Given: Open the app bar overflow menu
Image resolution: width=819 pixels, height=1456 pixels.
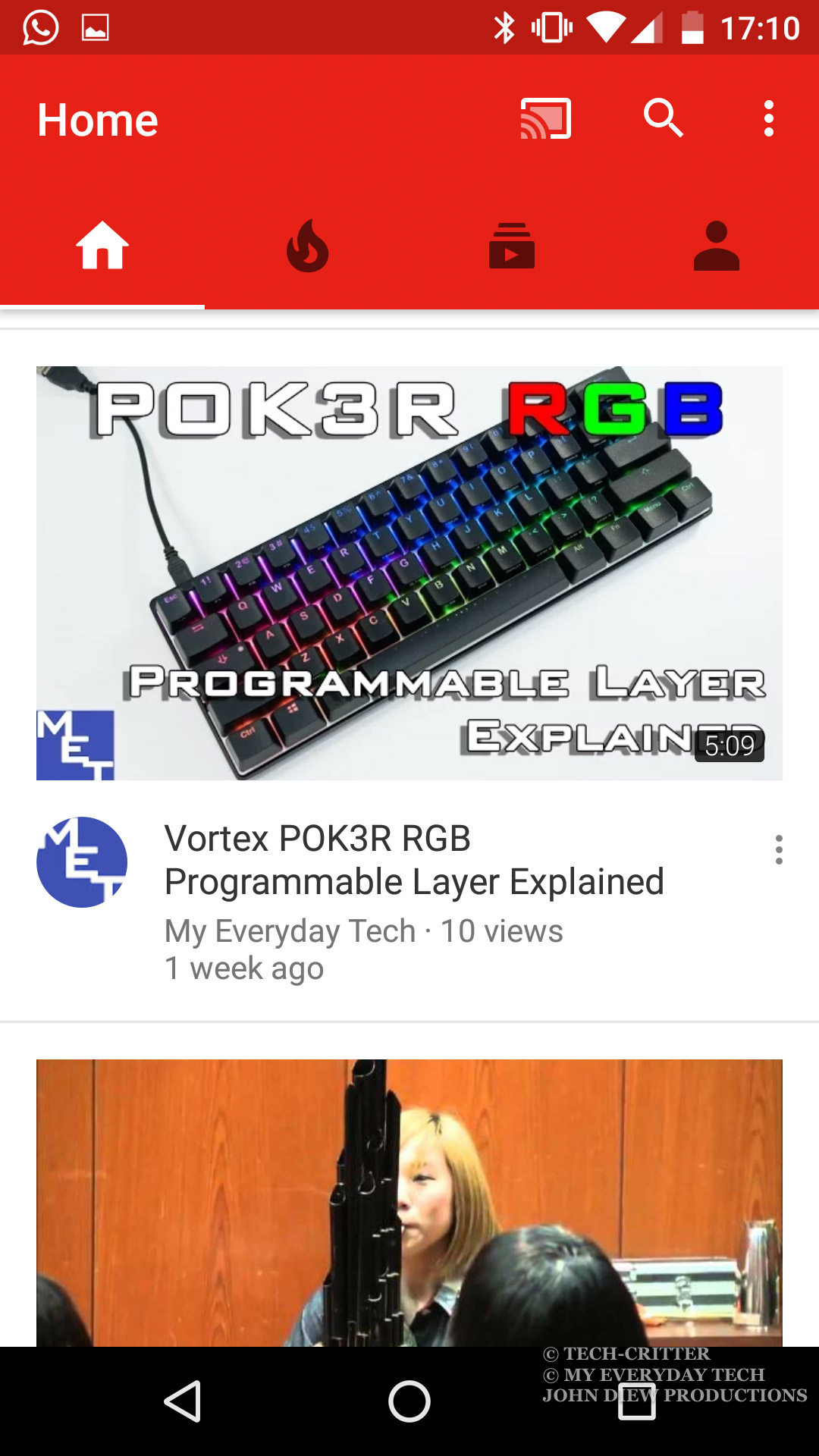Looking at the screenshot, I should coord(769,119).
